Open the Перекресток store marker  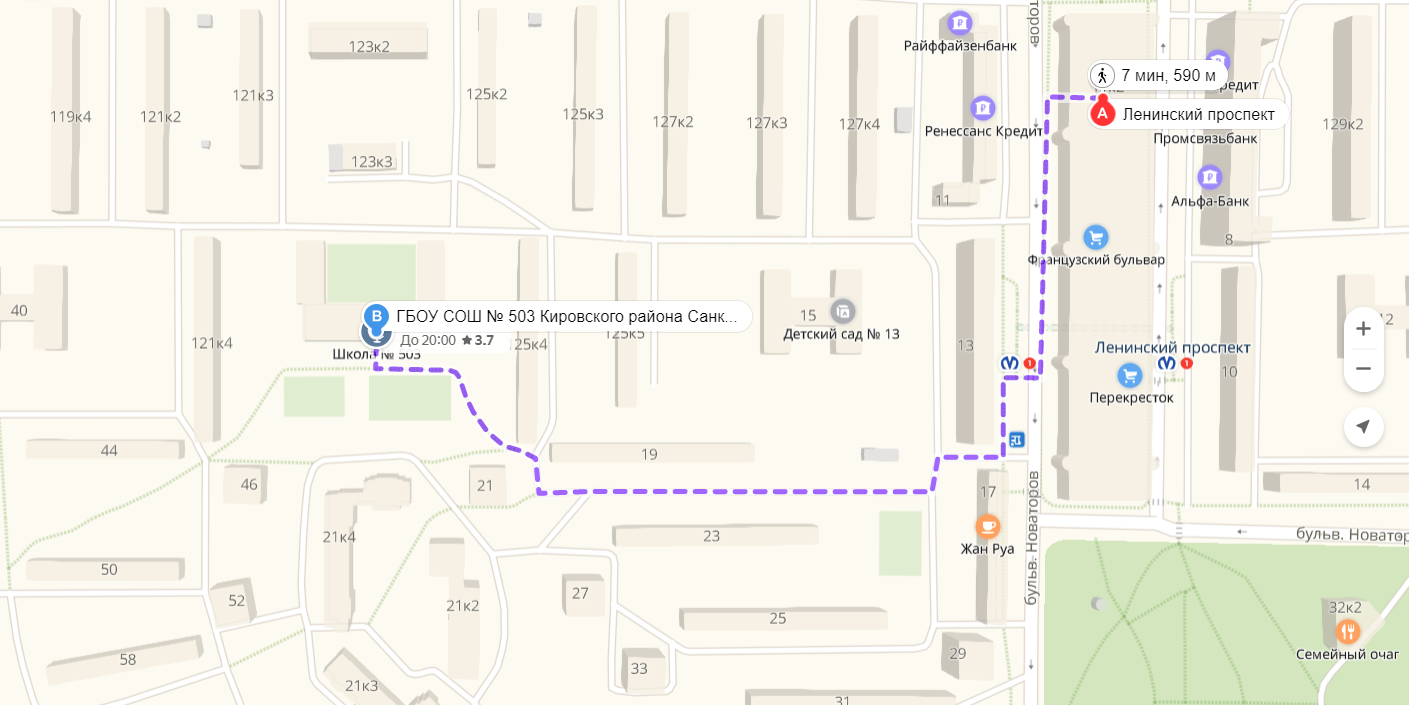tap(1130, 375)
